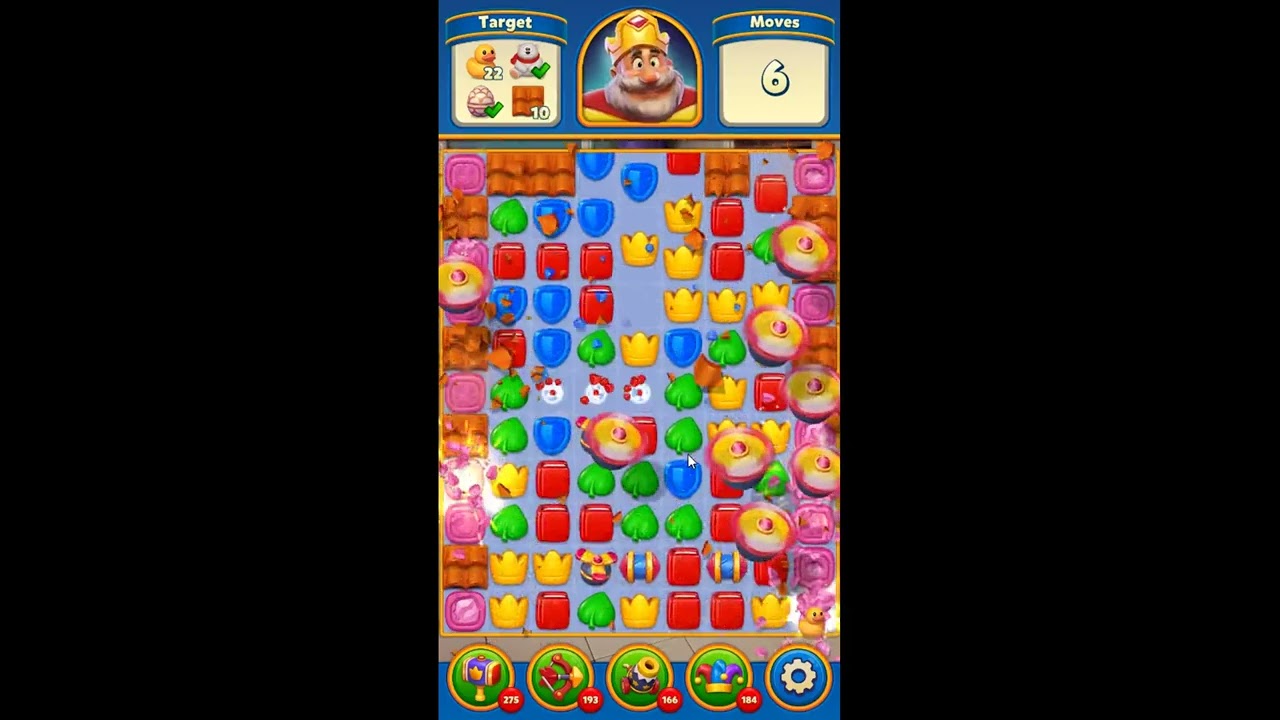
Task: Fire the rocket beside the propeller
Action: (640, 567)
